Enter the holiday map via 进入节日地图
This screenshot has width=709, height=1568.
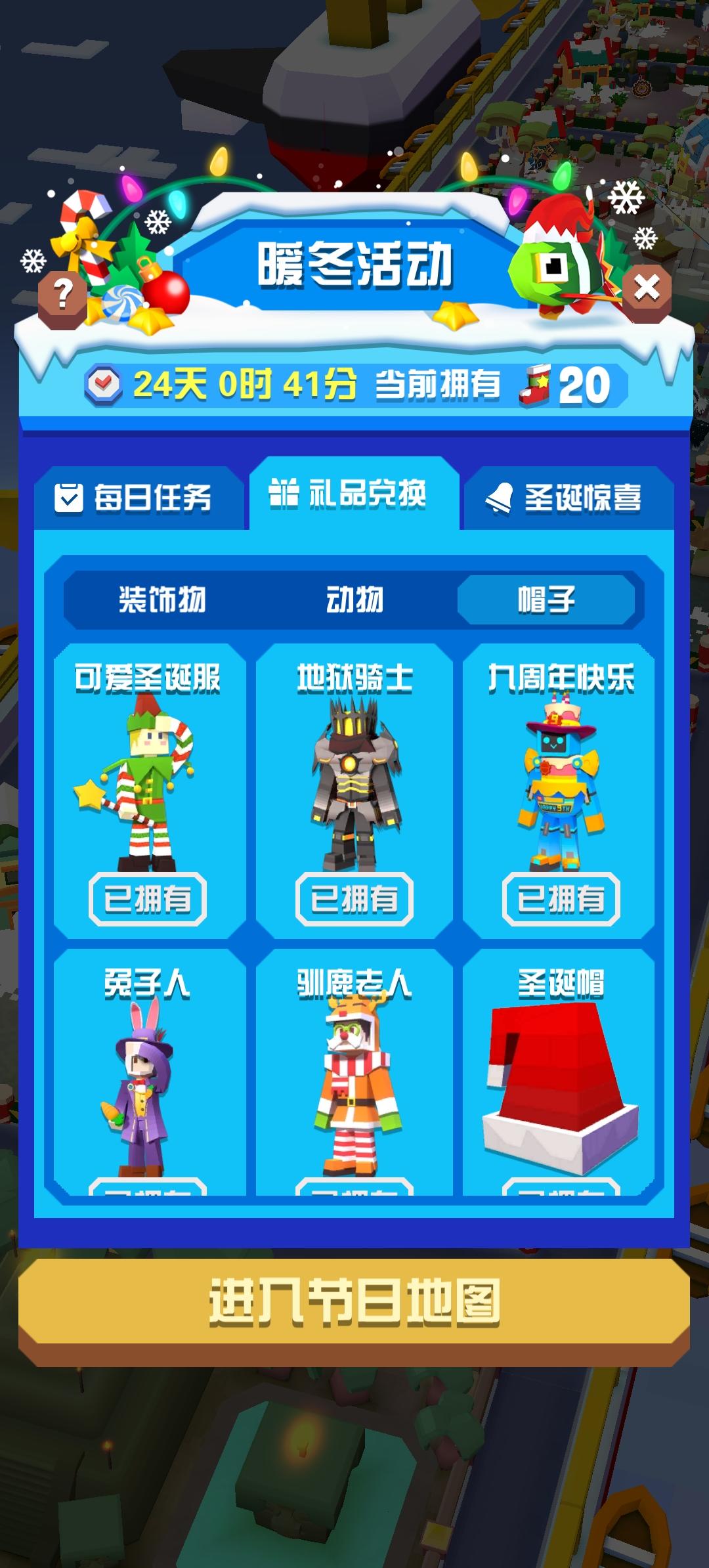(x=354, y=1303)
